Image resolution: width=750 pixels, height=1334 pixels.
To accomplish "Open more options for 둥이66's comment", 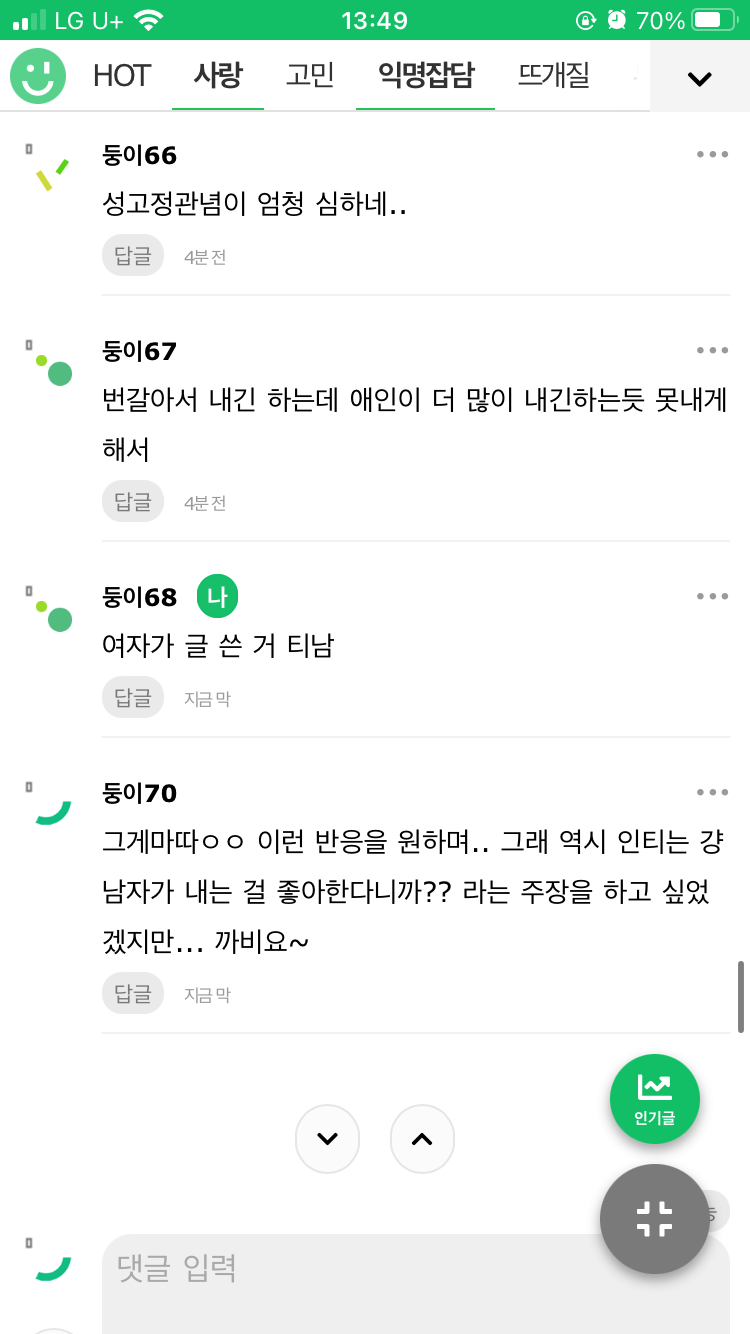I will click(x=712, y=155).
